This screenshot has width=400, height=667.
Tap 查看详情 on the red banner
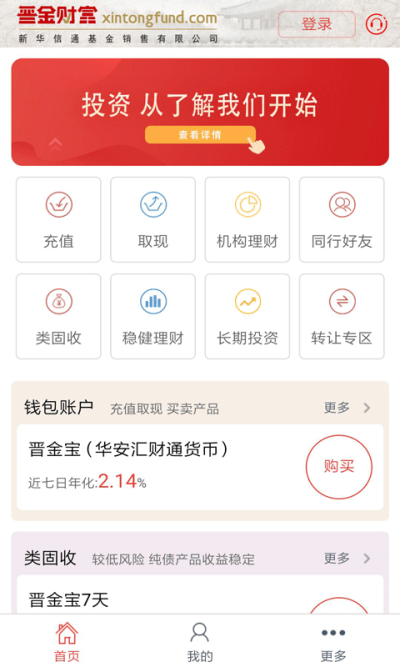(200, 135)
